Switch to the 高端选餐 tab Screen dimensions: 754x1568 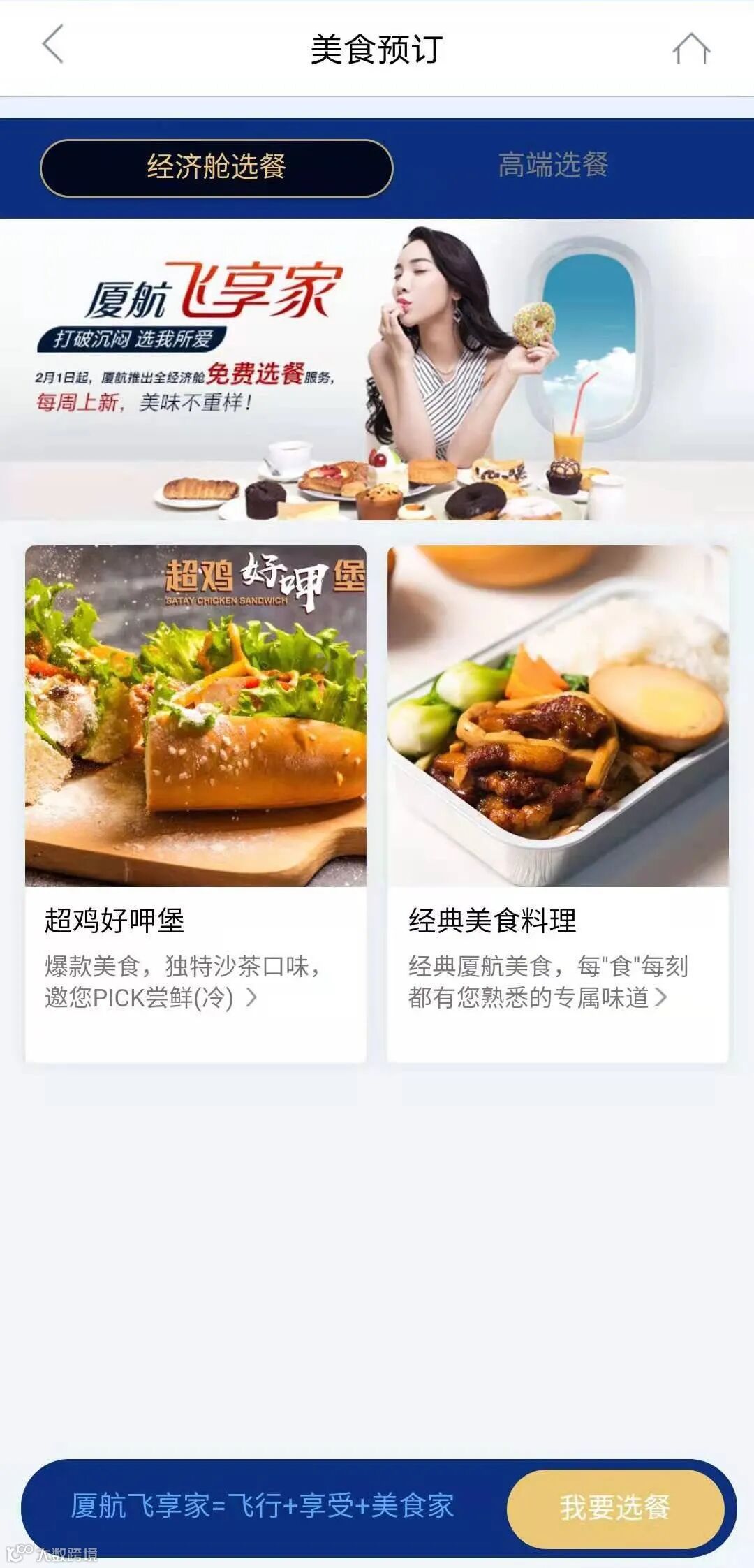[x=553, y=166]
